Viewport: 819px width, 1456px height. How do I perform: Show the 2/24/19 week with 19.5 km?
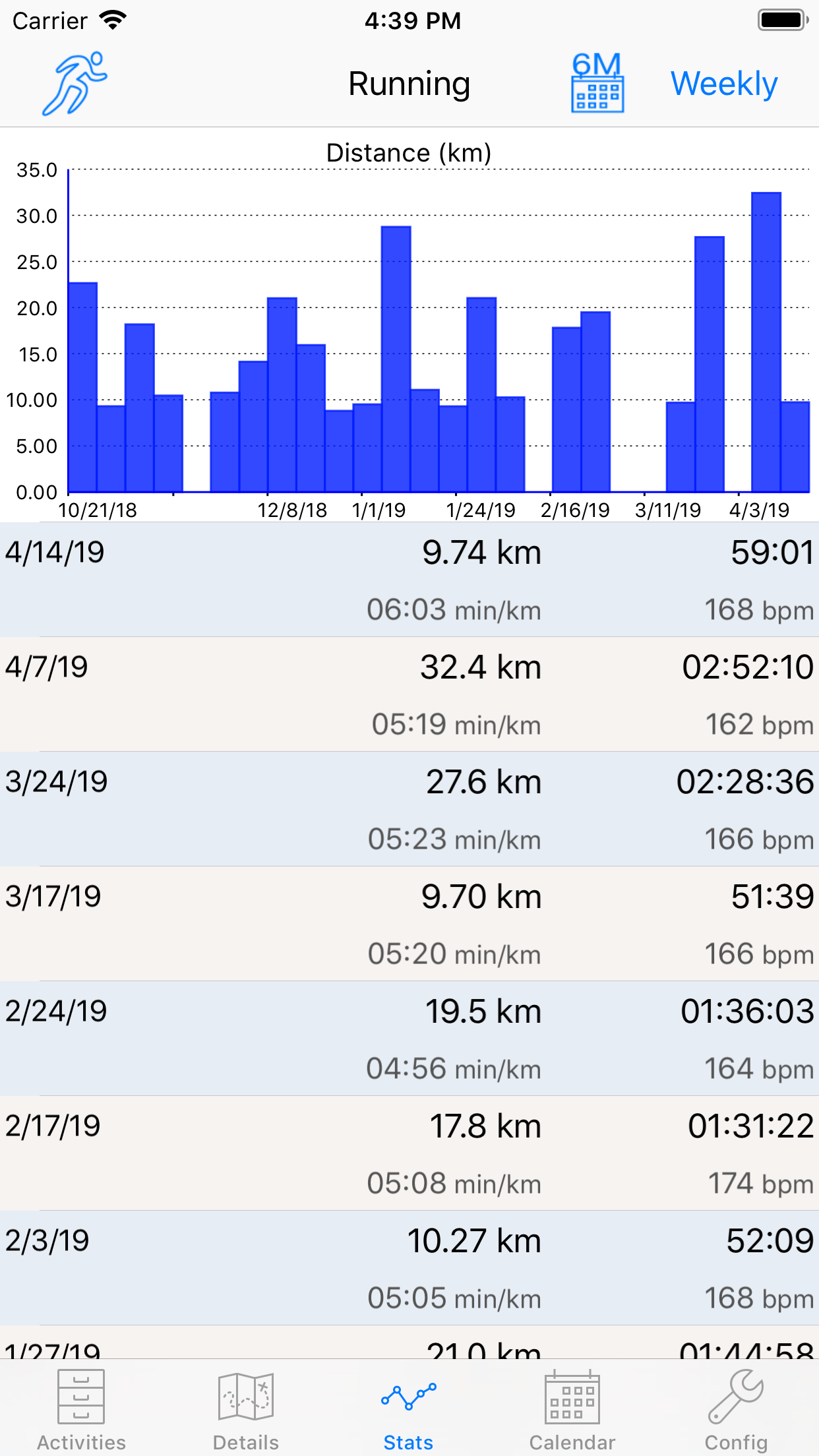pos(409,1039)
